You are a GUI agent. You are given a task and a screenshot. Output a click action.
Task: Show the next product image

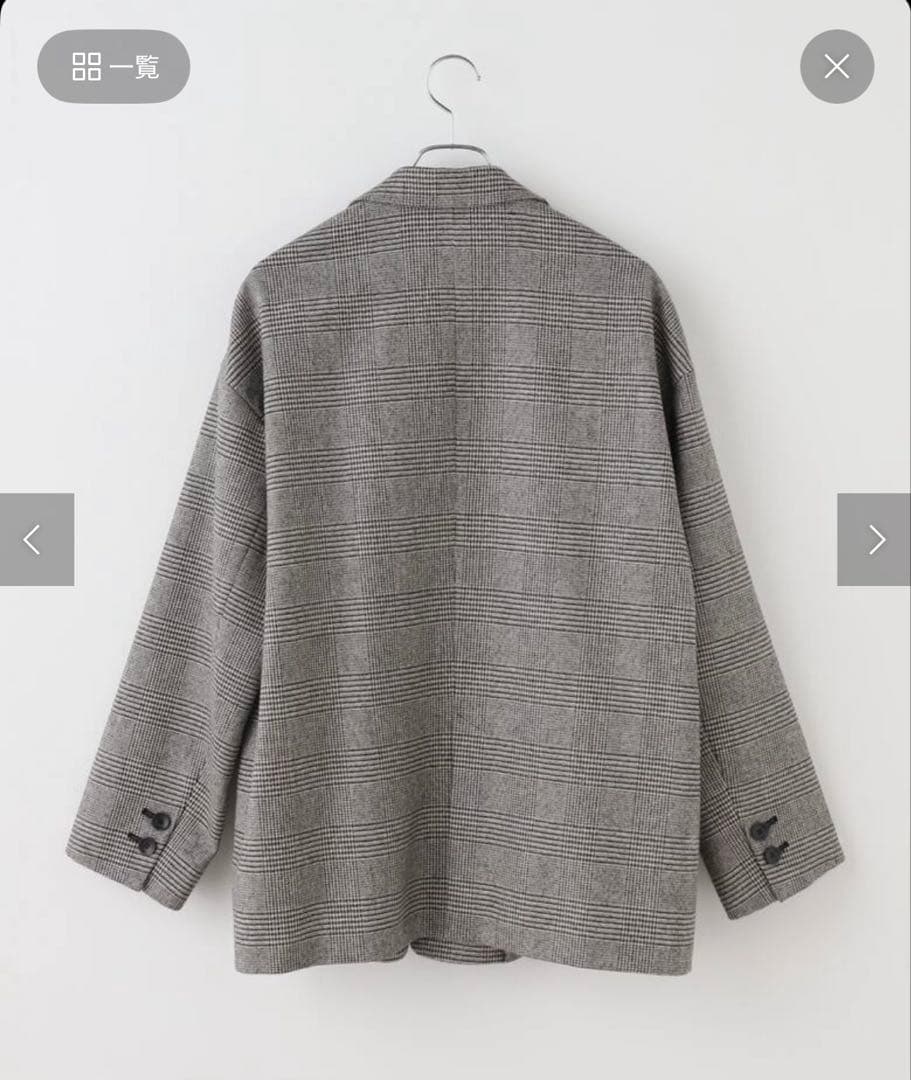(874, 539)
